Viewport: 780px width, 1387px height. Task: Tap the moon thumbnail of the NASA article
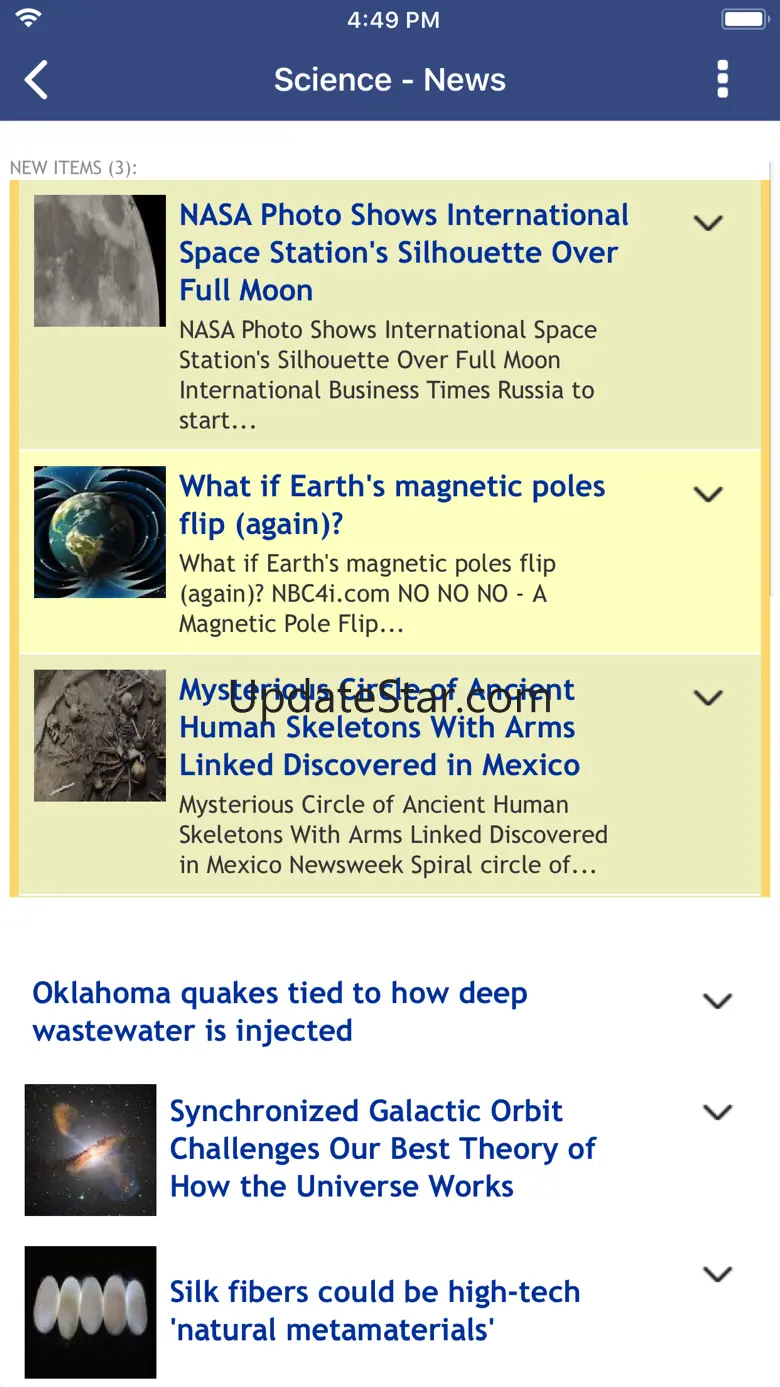pos(100,260)
